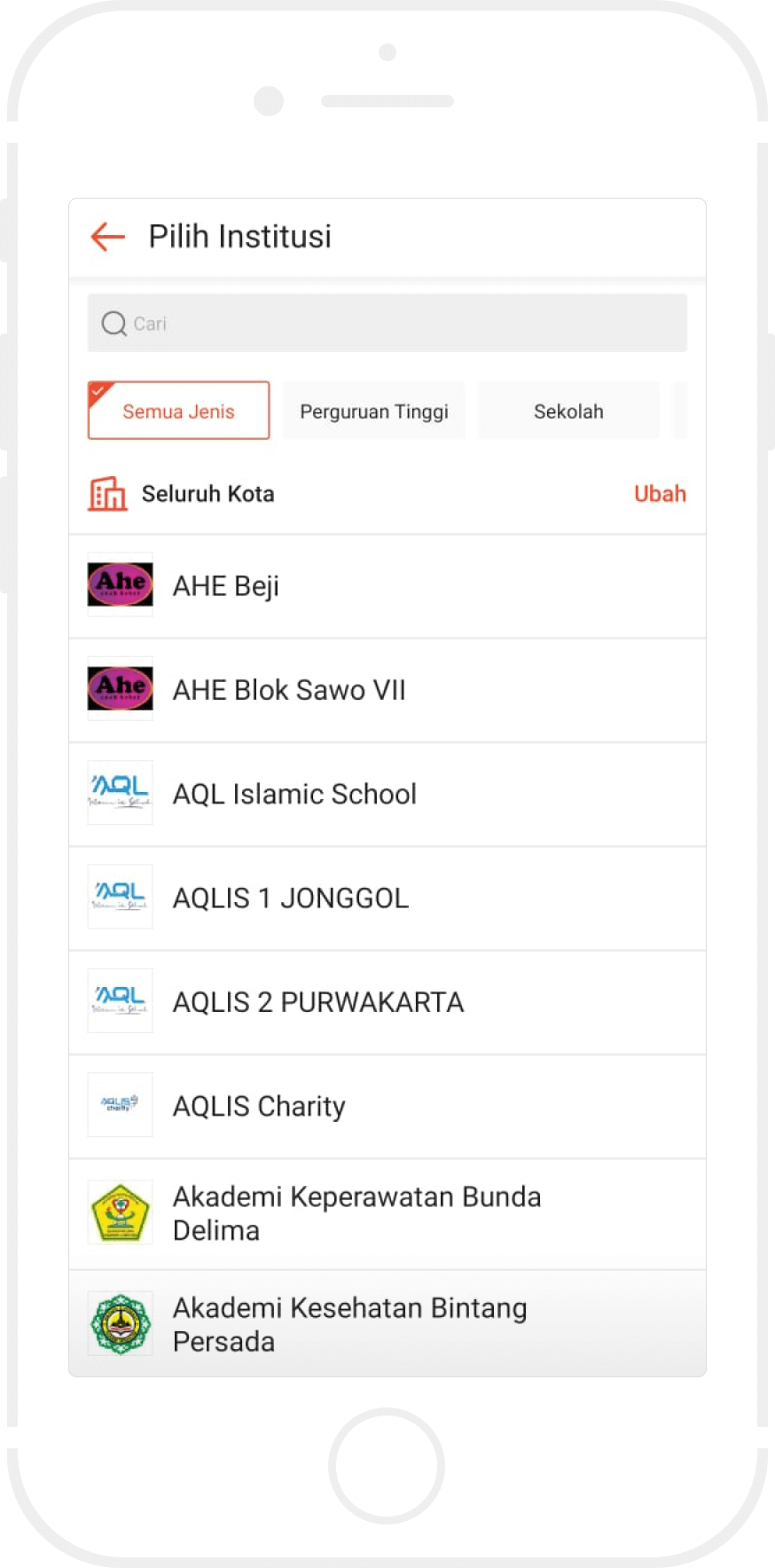Viewport: 775px width, 1568px height.
Task: Tap the Cari search field
Action: point(387,323)
